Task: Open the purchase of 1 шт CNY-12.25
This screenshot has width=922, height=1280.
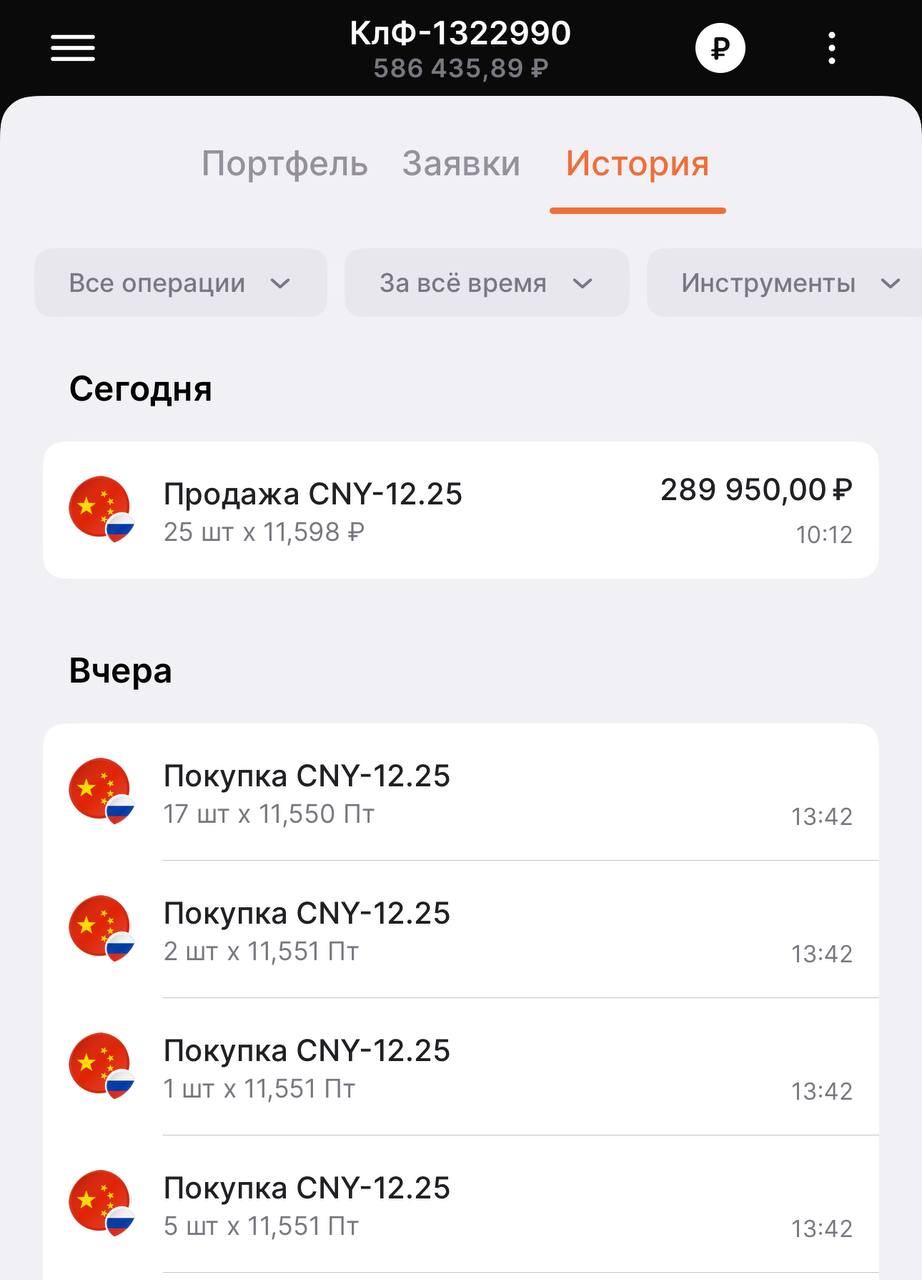Action: (460, 1066)
